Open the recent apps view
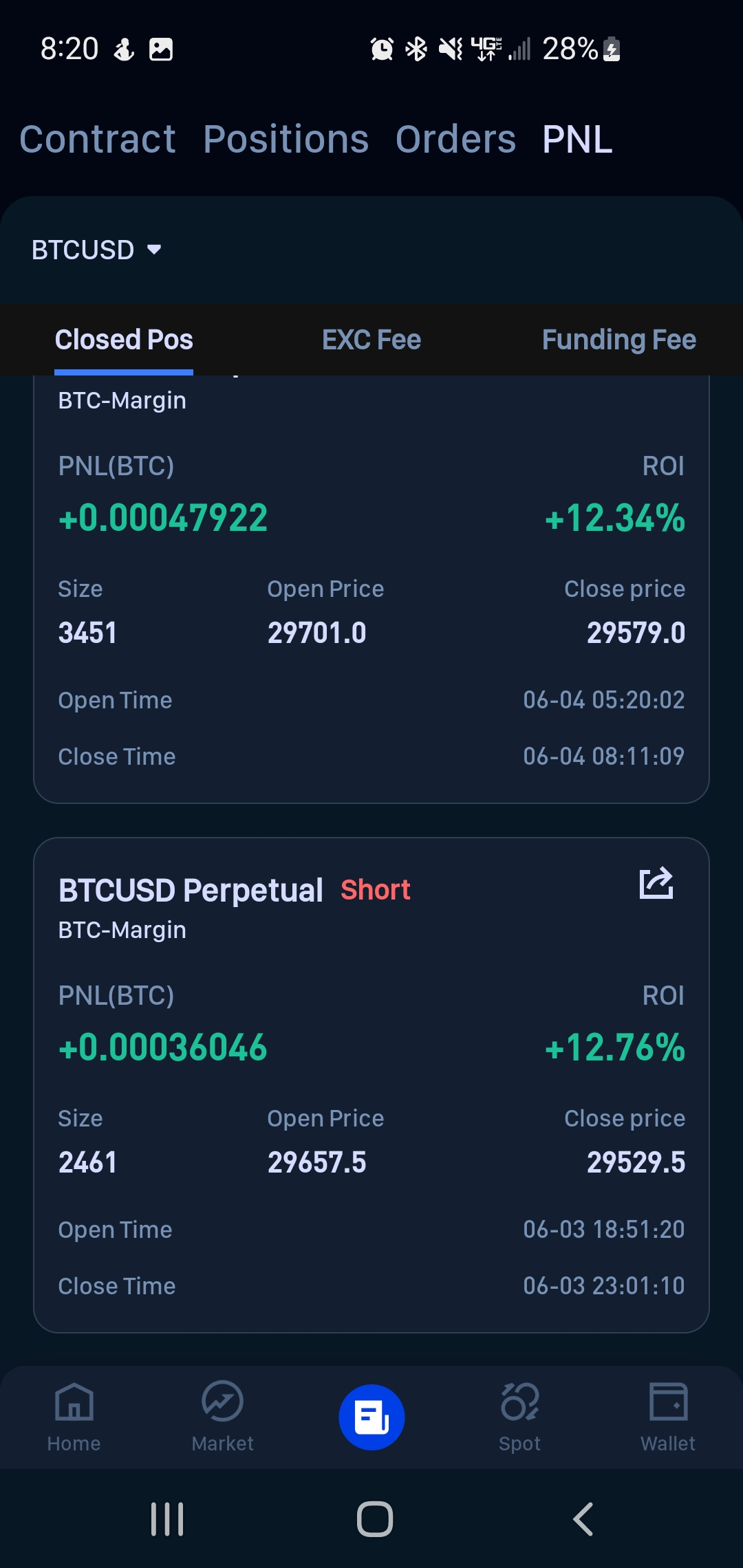Viewport: 743px width, 1568px height. click(167, 1519)
